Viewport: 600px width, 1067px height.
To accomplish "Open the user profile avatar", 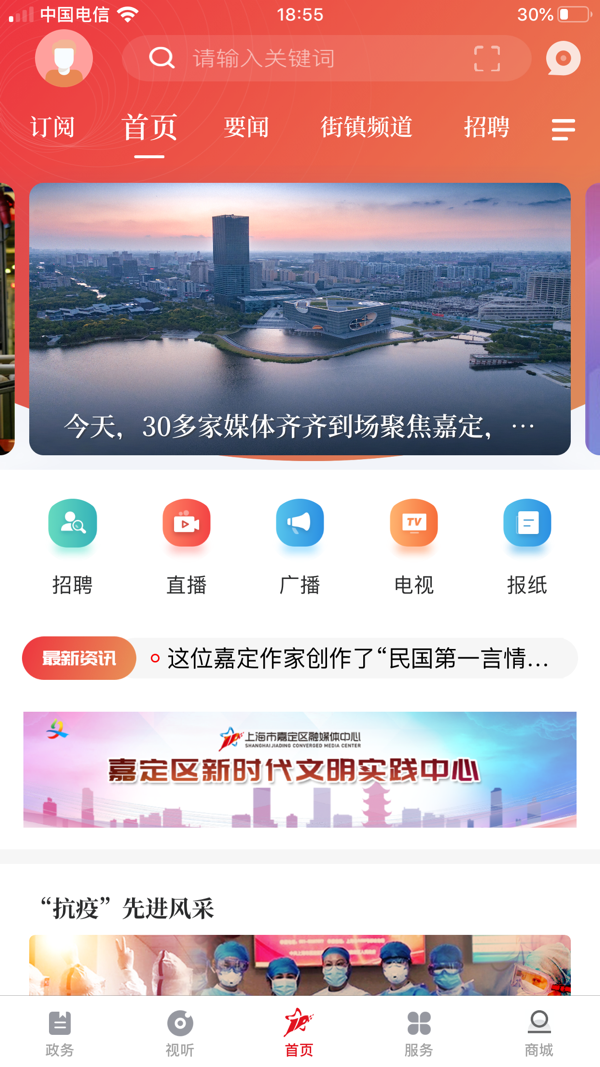I will tap(64, 59).
